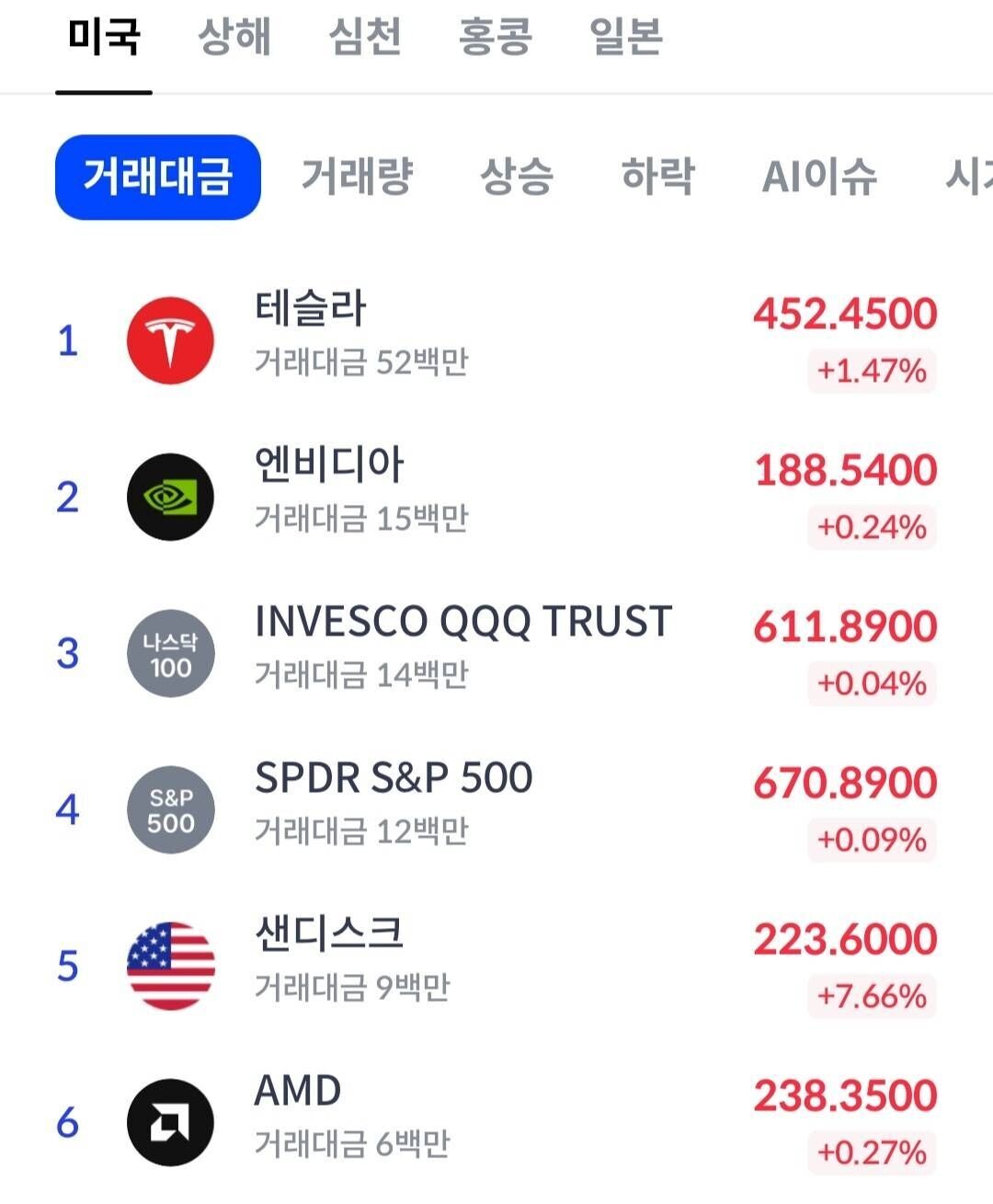Click AMD's +0.27% change badge
The width and height of the screenshot is (993, 1204).
point(870,1150)
